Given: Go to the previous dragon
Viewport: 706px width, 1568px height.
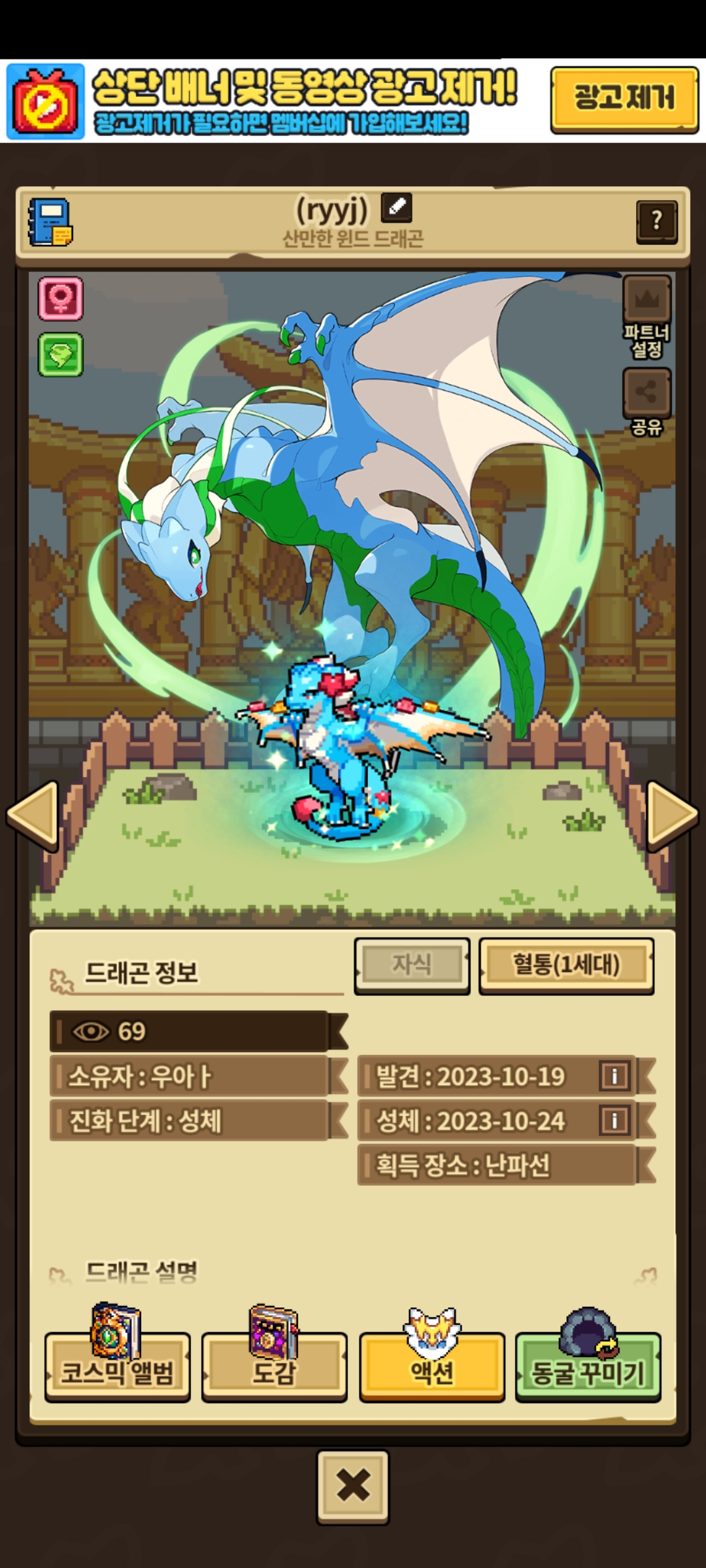Looking at the screenshot, I should click(x=34, y=815).
